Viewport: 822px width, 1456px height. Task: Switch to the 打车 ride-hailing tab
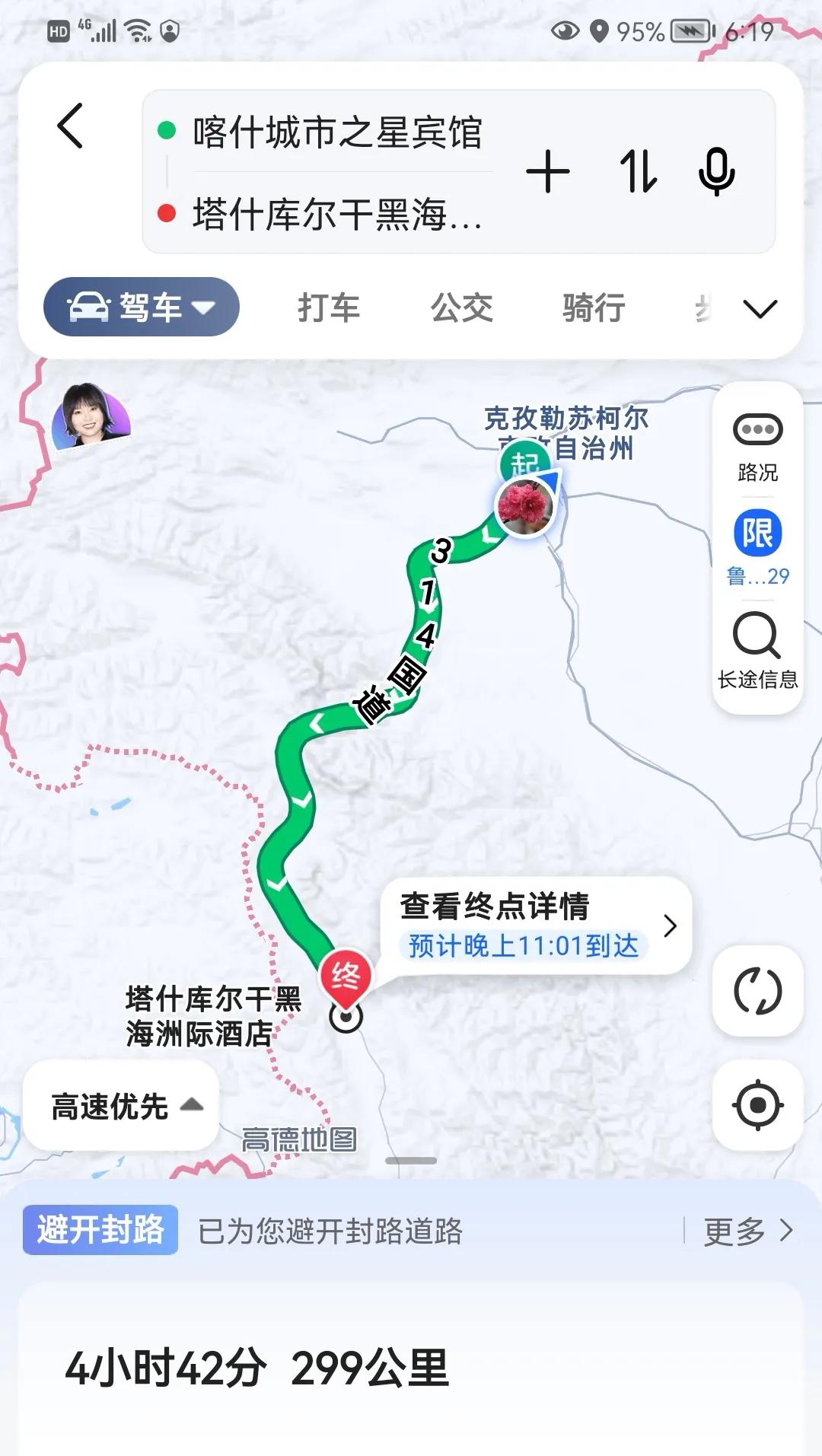click(329, 308)
